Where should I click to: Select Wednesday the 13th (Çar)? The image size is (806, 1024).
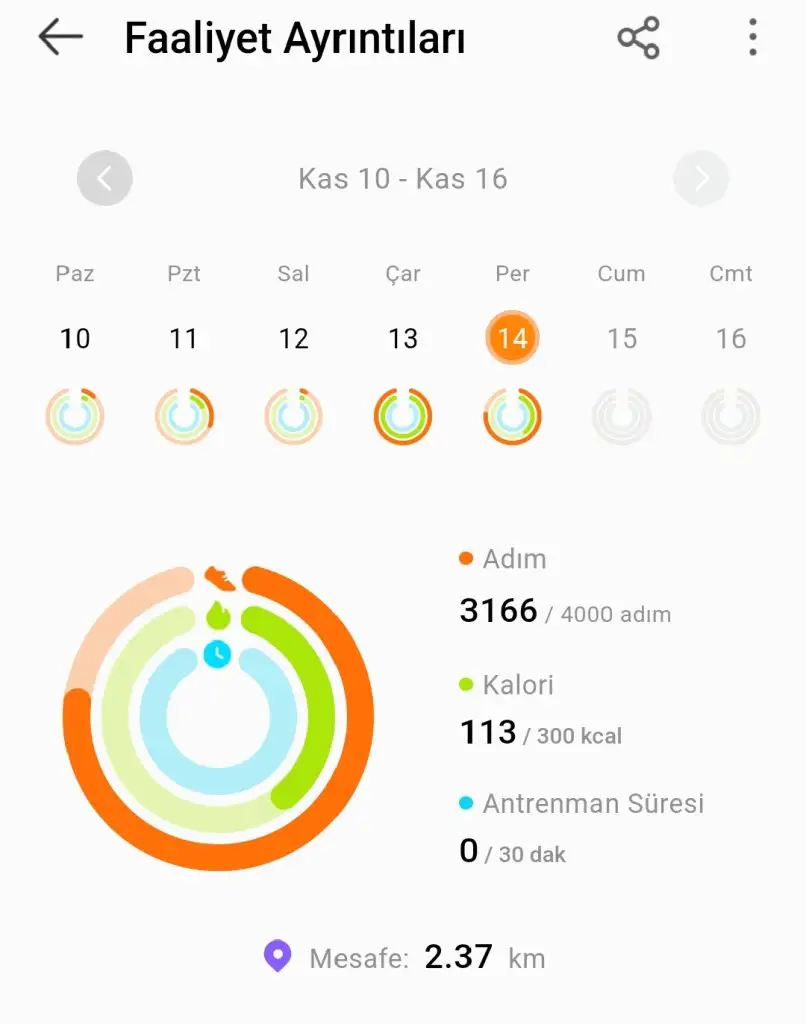click(403, 339)
